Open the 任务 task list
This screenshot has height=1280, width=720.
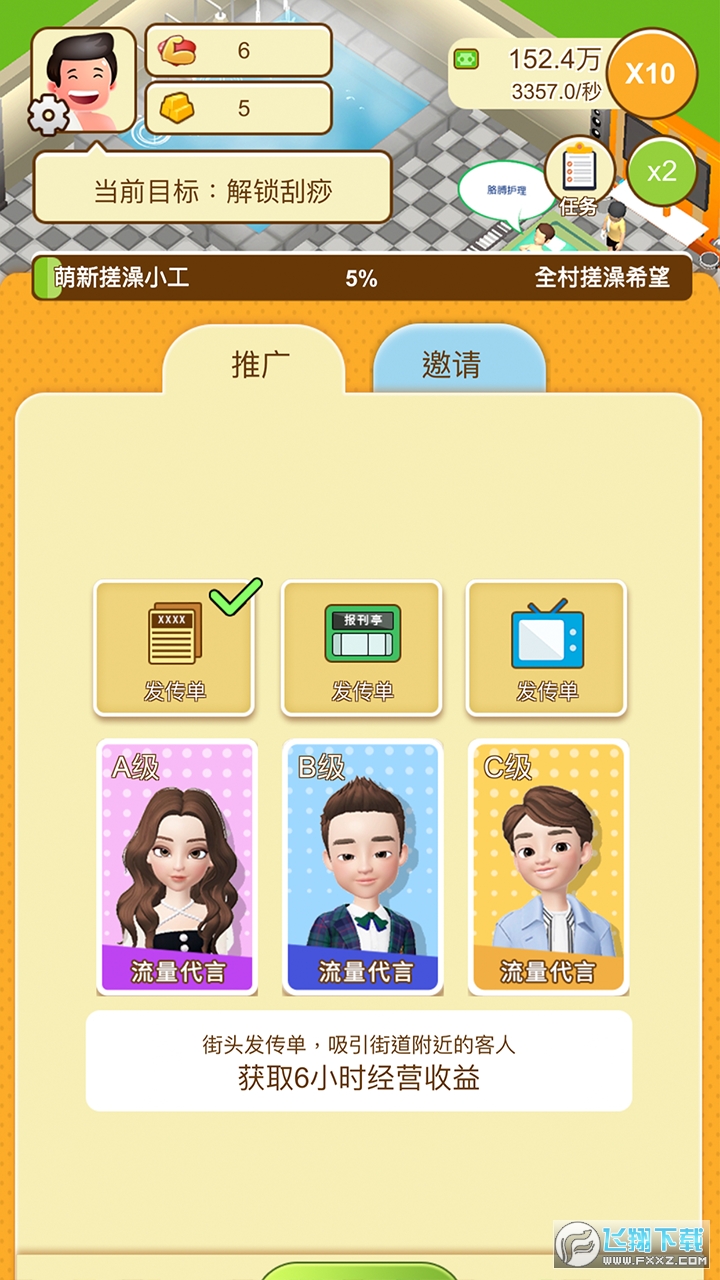click(x=579, y=176)
